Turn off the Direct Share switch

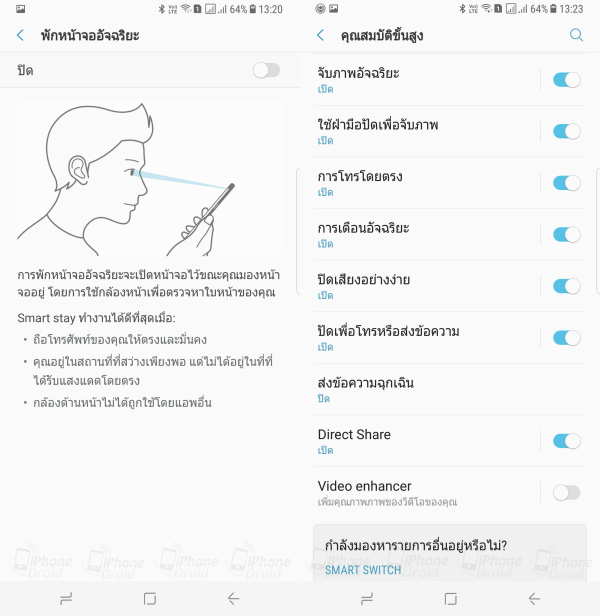(x=566, y=441)
